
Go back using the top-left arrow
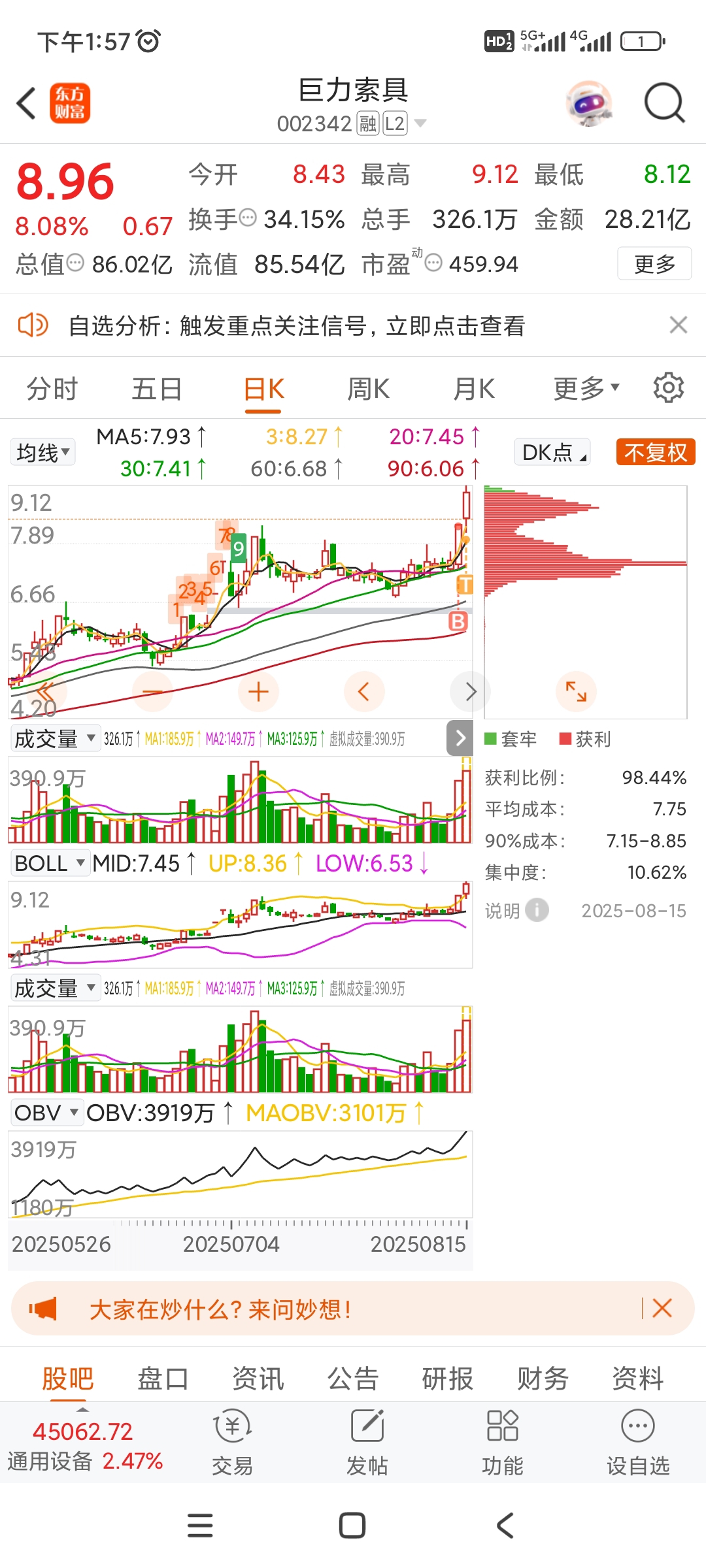click(x=26, y=104)
